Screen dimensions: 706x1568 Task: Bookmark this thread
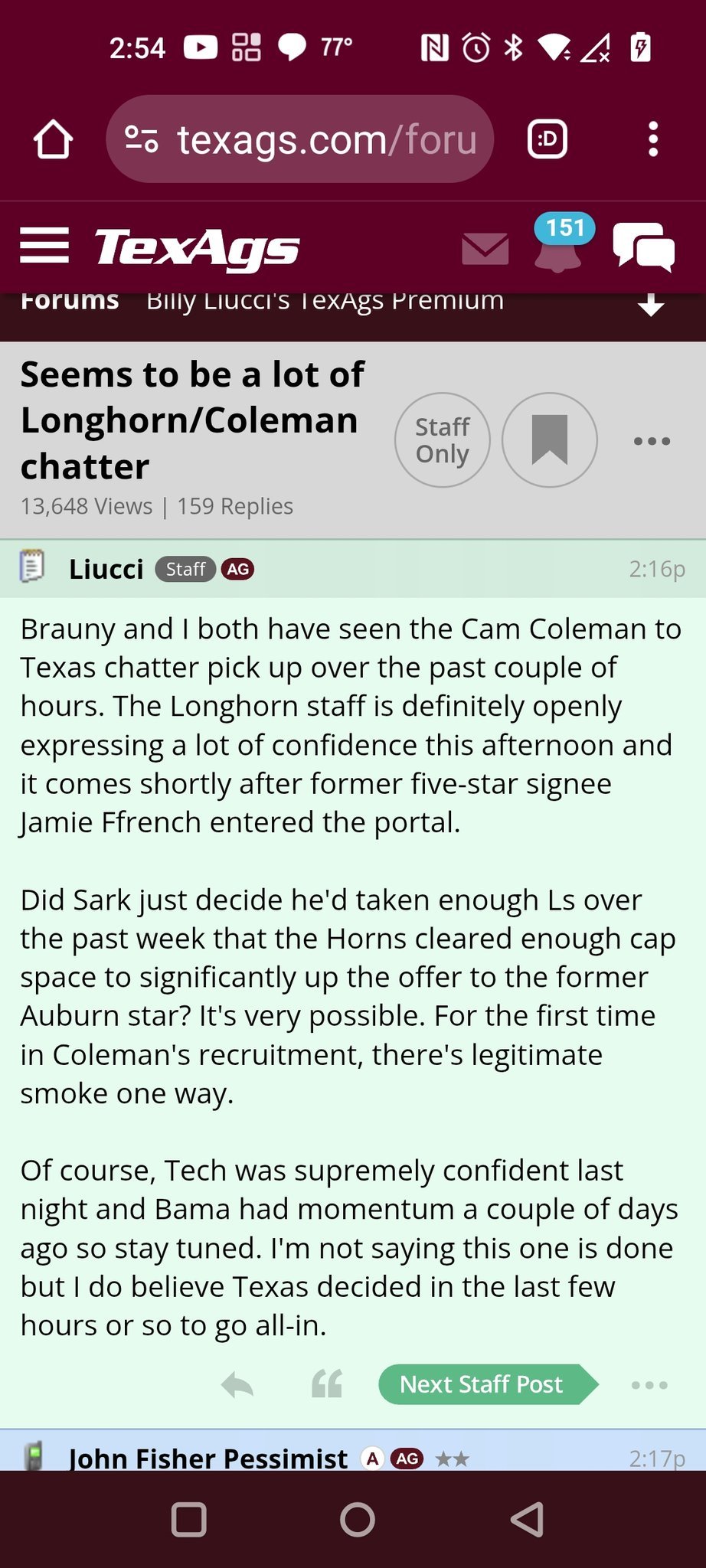pos(549,440)
